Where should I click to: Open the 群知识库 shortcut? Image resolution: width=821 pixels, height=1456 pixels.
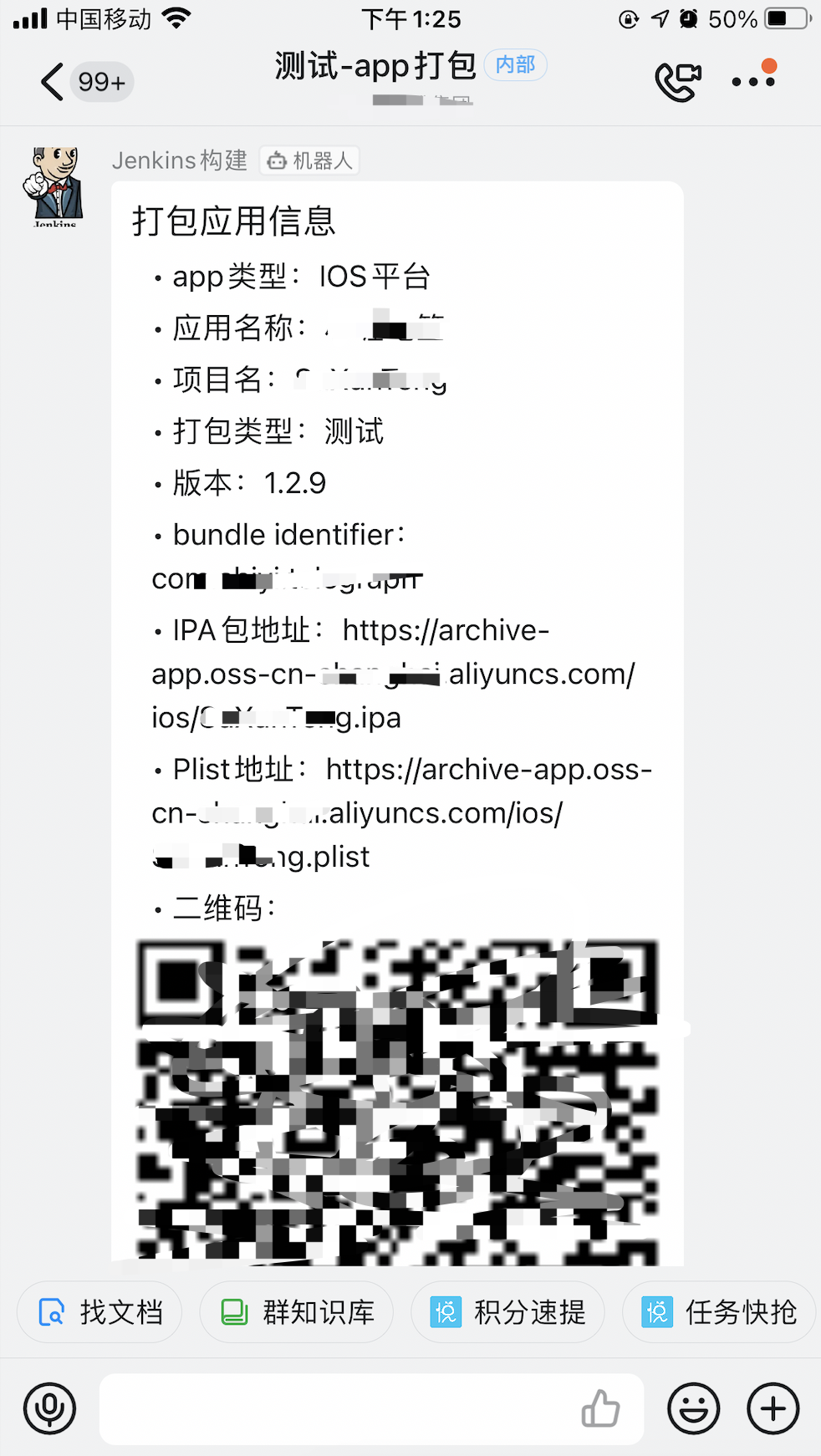coord(297,1312)
